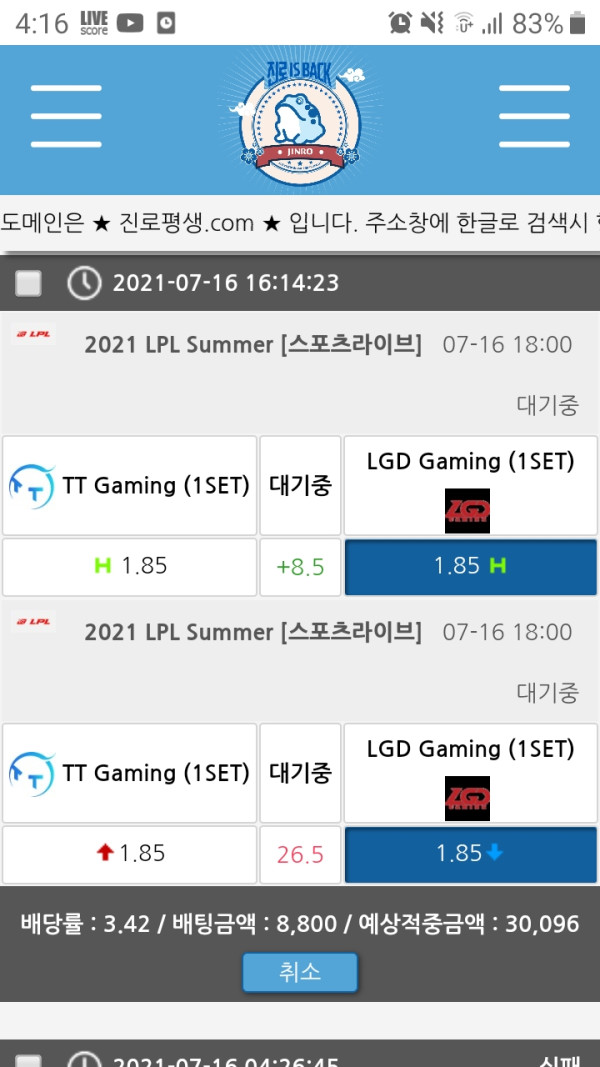Tick the checkbox for the 16:14:23 bet
The width and height of the screenshot is (600, 1067).
pos(29,284)
